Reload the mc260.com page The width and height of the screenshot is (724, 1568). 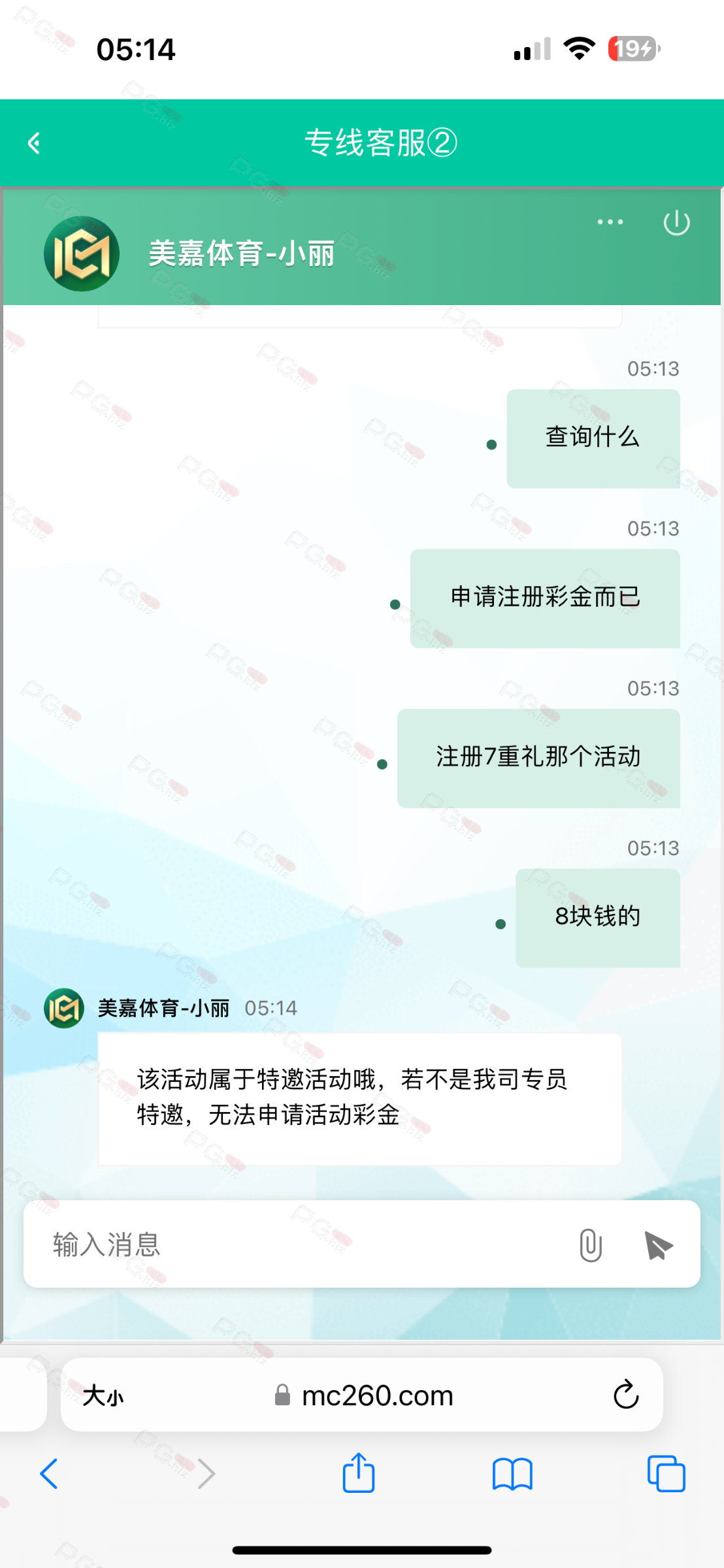[x=625, y=1395]
